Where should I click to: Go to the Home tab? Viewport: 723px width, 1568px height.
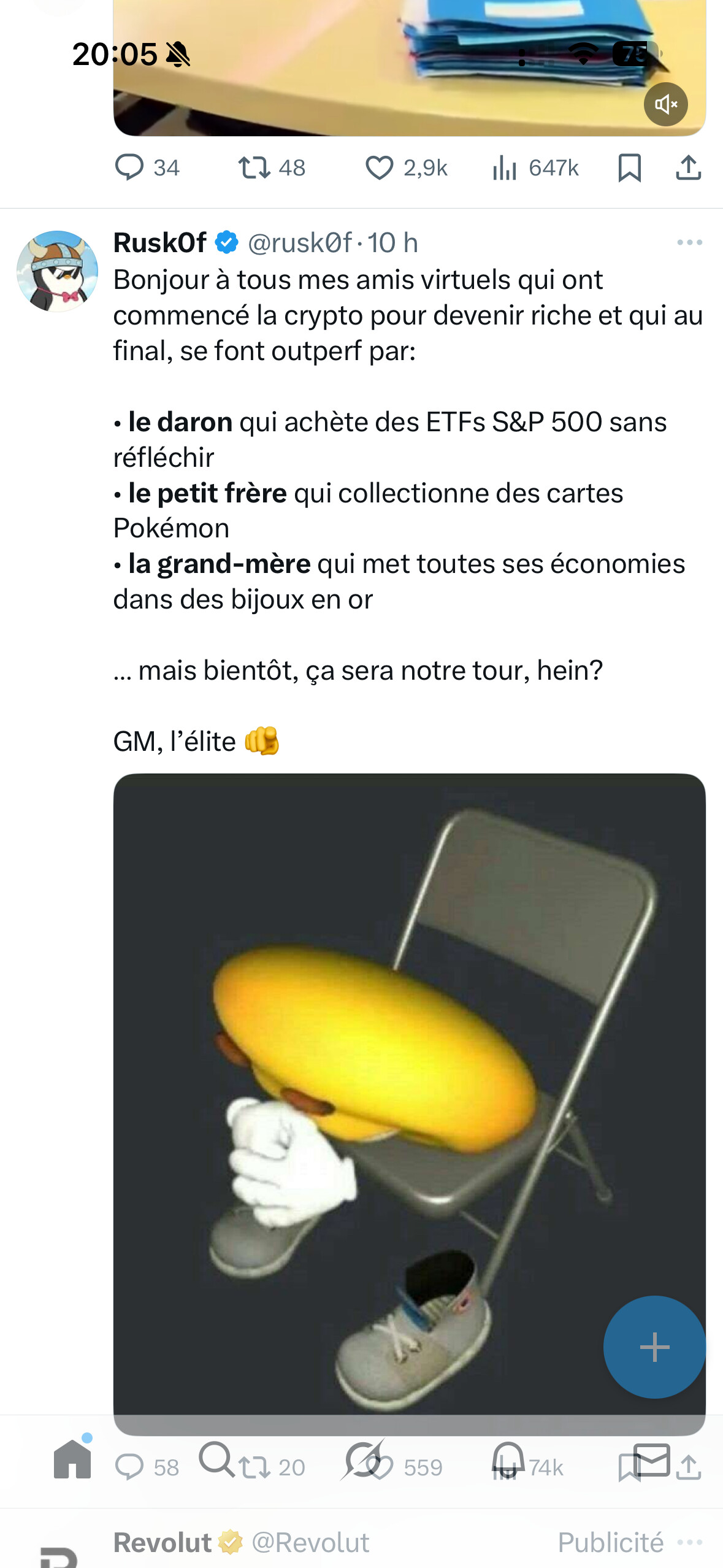(72, 1460)
